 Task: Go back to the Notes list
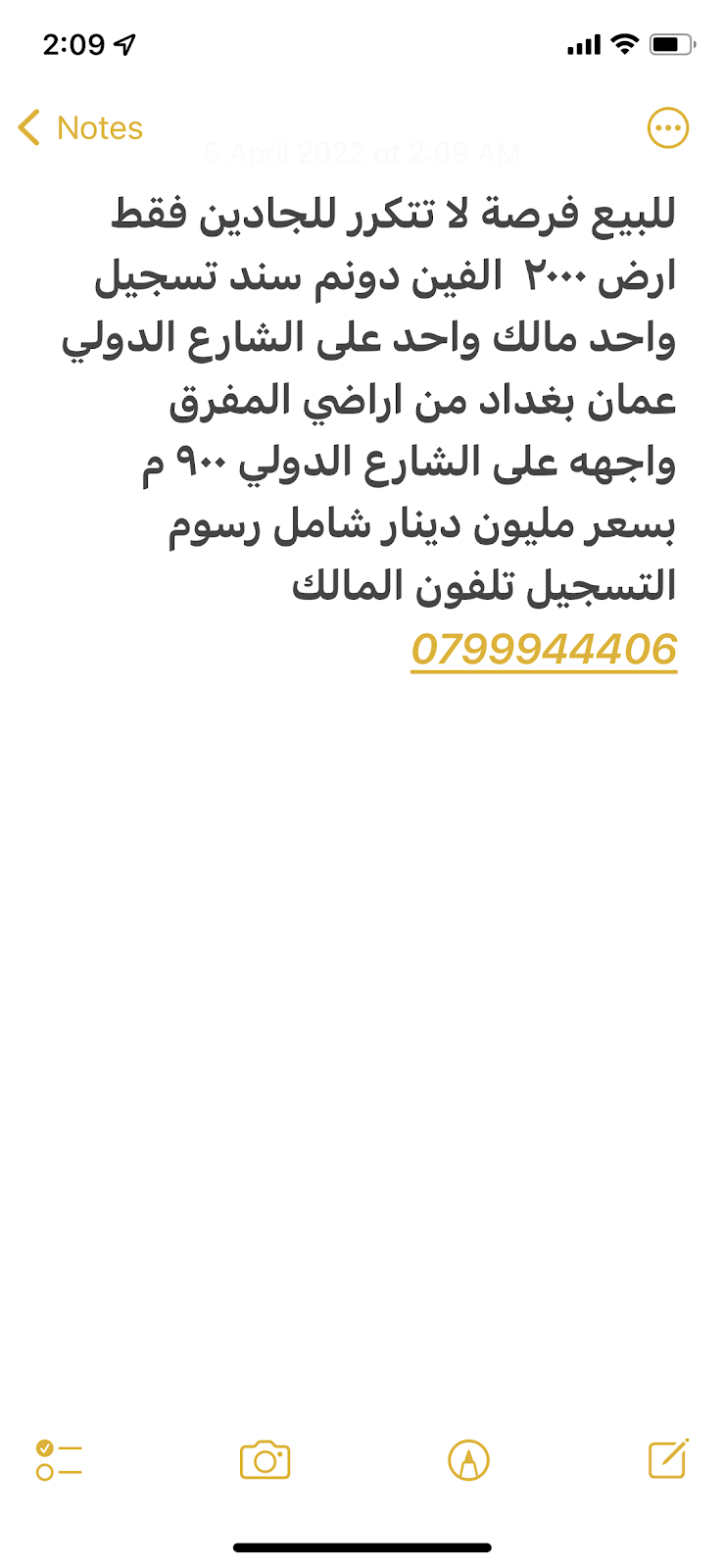(x=80, y=128)
